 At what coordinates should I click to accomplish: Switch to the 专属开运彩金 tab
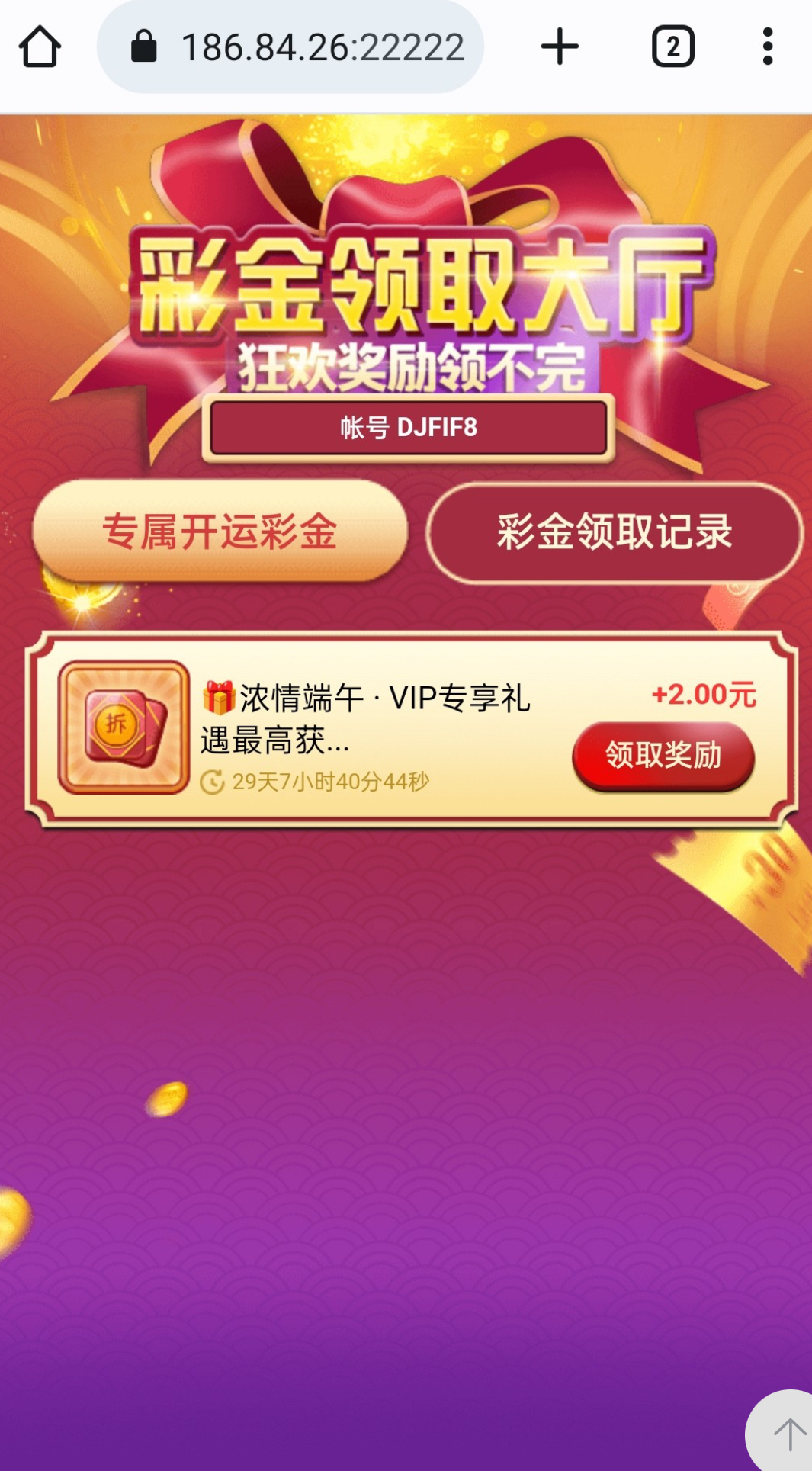(220, 532)
